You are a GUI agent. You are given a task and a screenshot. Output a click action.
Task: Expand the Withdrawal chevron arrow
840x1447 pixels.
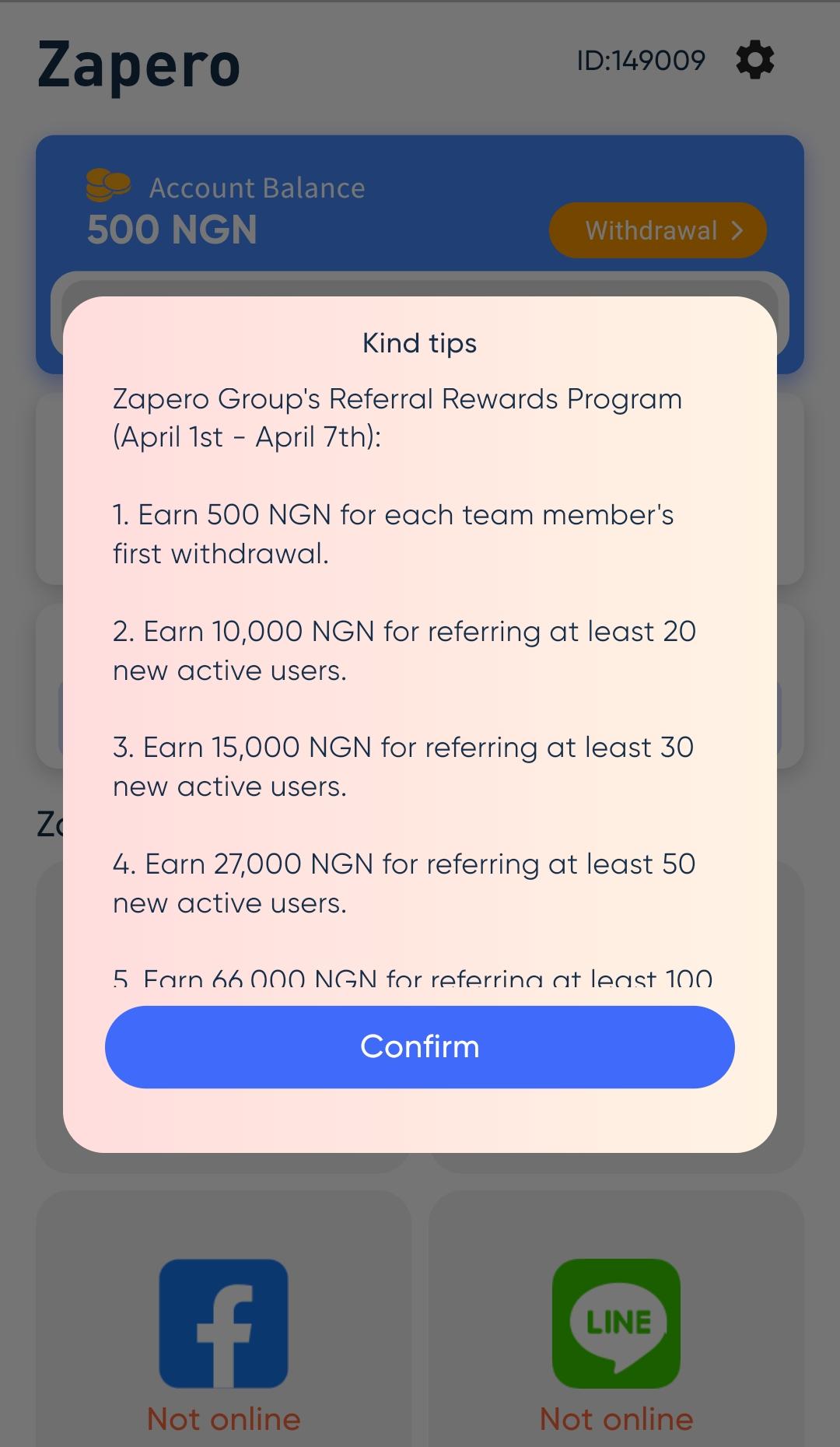point(736,230)
